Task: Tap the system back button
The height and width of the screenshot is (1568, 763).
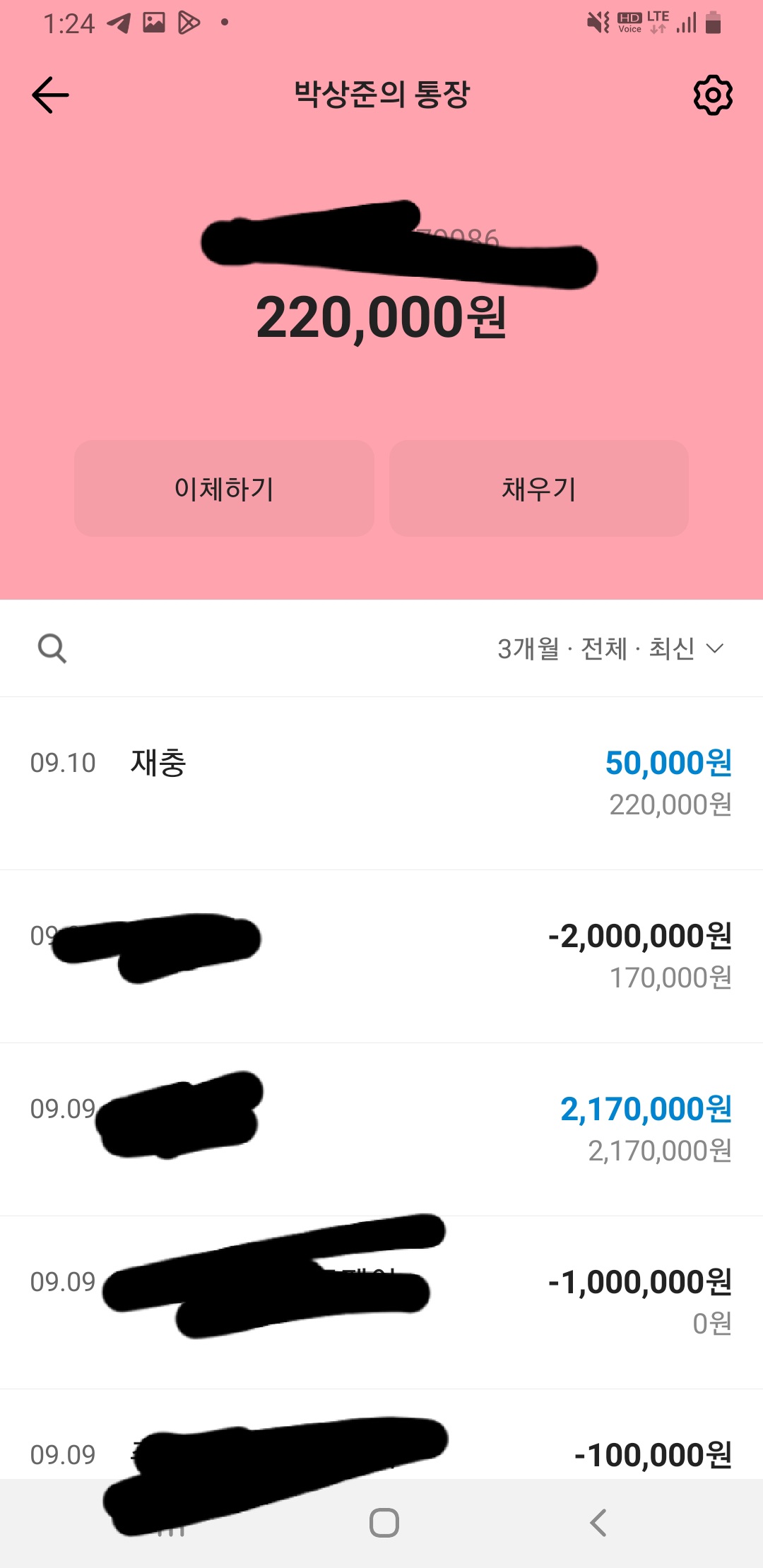Action: coord(598,1522)
